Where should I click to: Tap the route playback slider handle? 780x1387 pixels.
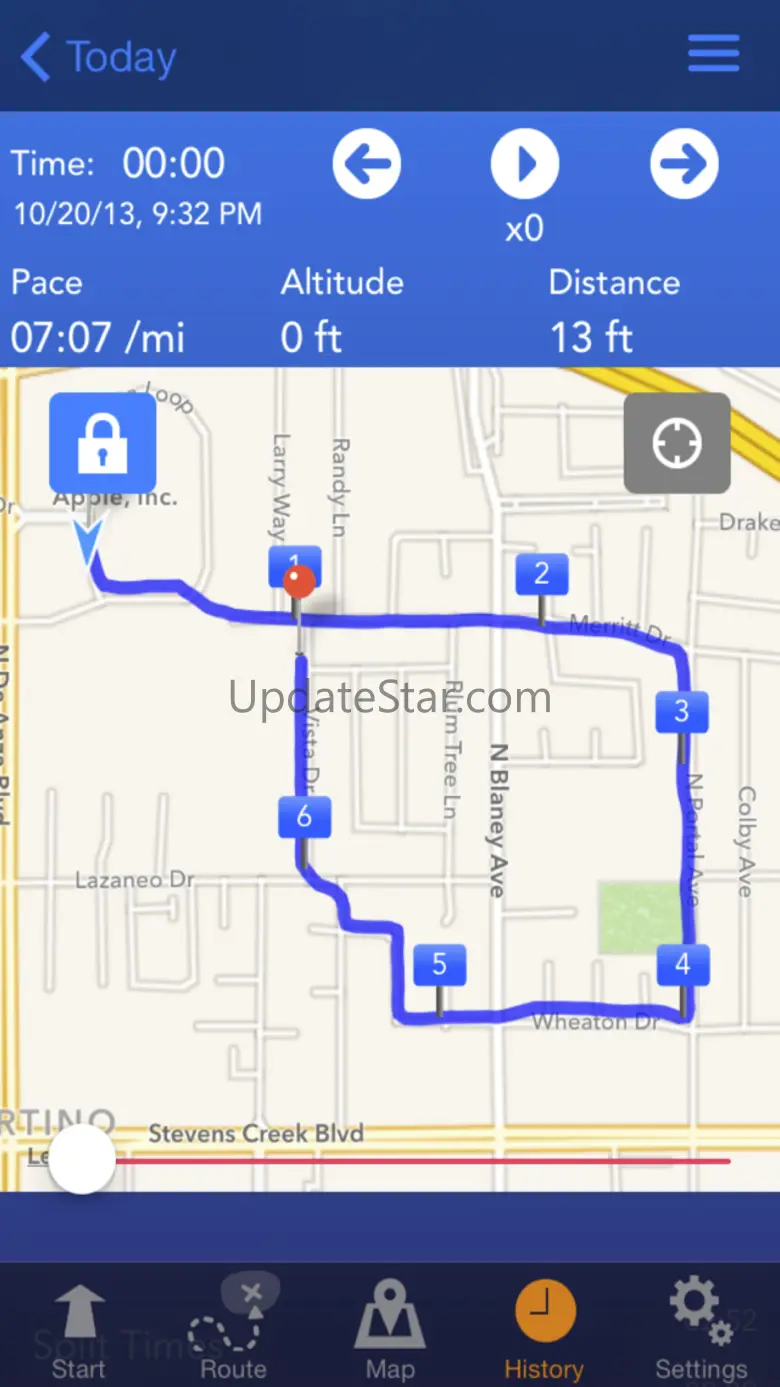82,1159
